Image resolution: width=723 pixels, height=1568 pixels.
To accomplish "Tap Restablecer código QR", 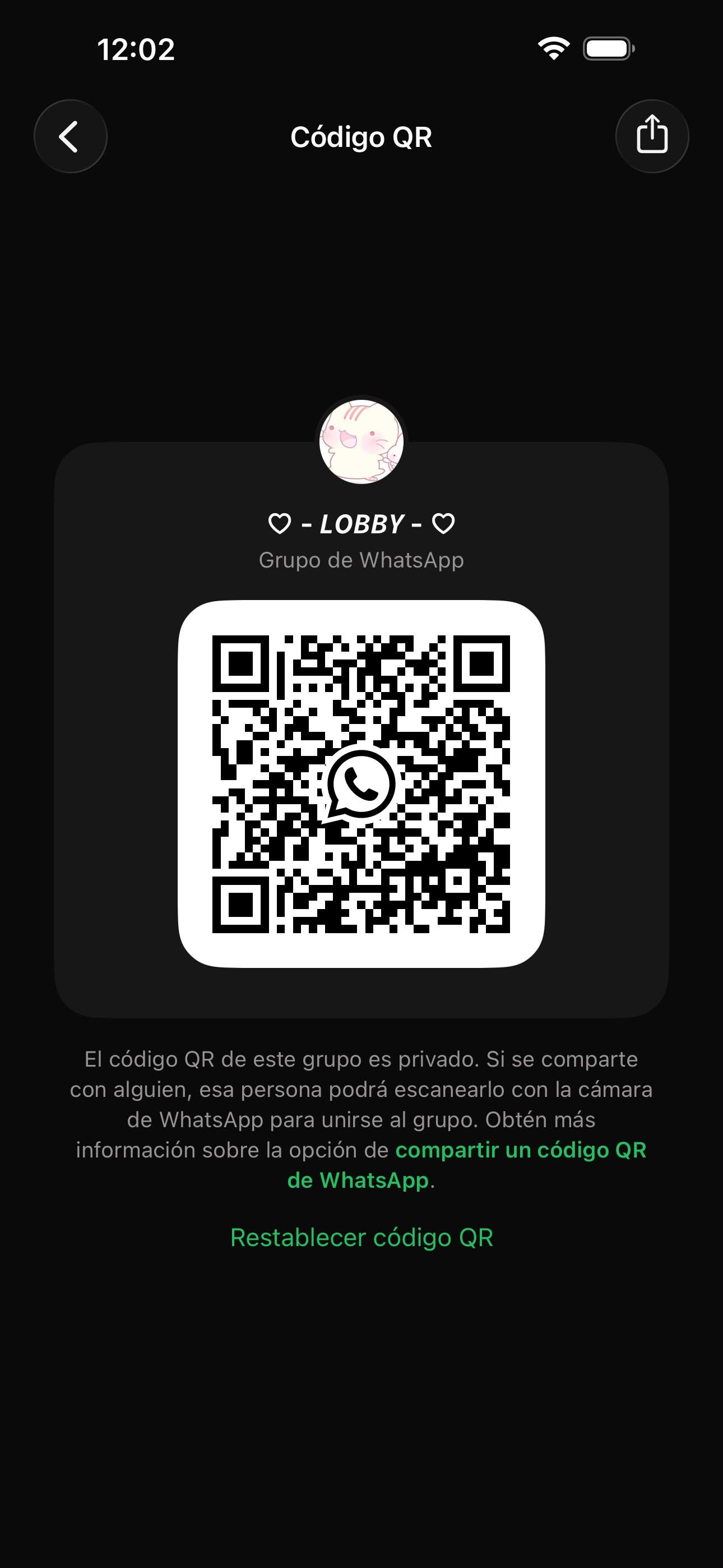I will click(x=361, y=1238).
